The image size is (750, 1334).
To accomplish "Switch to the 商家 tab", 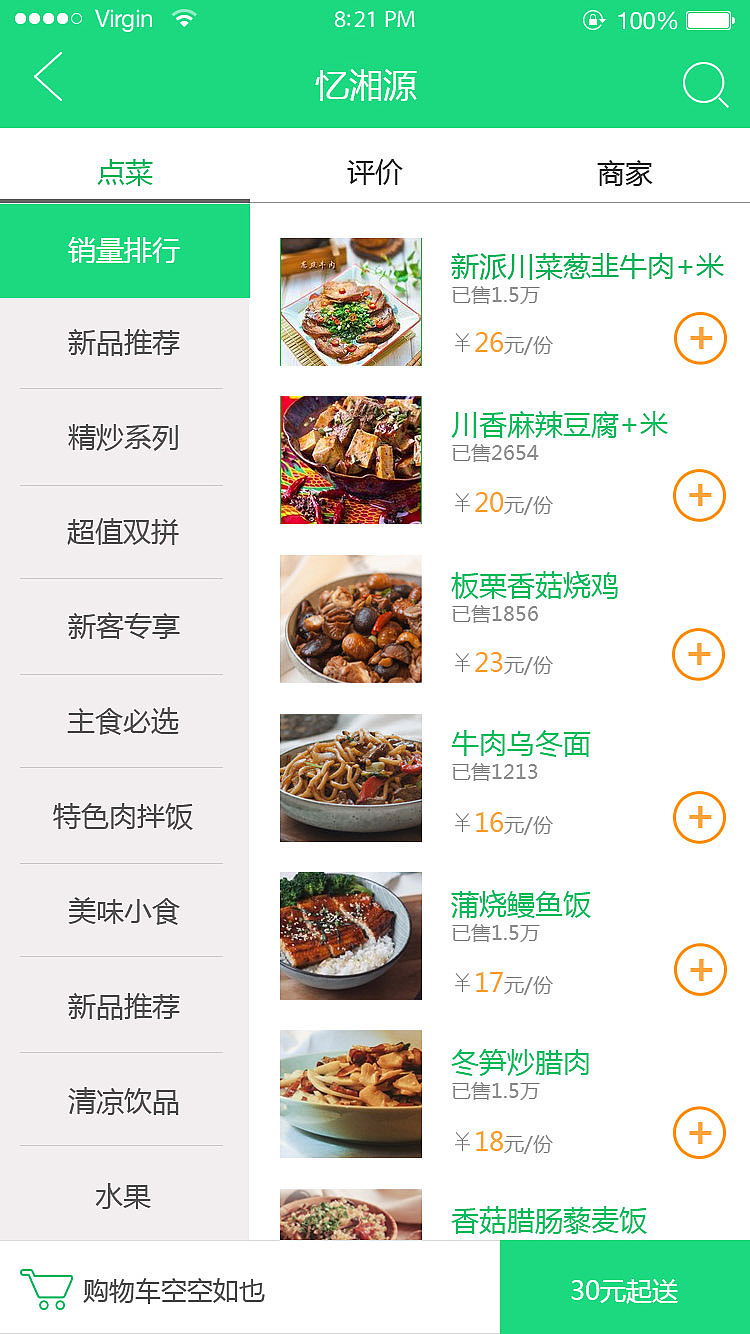I will [x=627, y=172].
